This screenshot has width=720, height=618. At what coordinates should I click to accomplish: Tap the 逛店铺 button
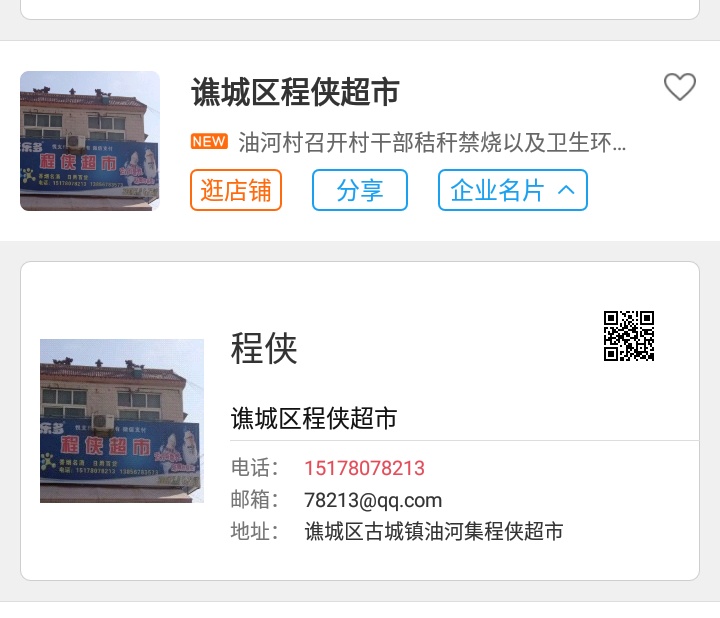[x=236, y=190]
